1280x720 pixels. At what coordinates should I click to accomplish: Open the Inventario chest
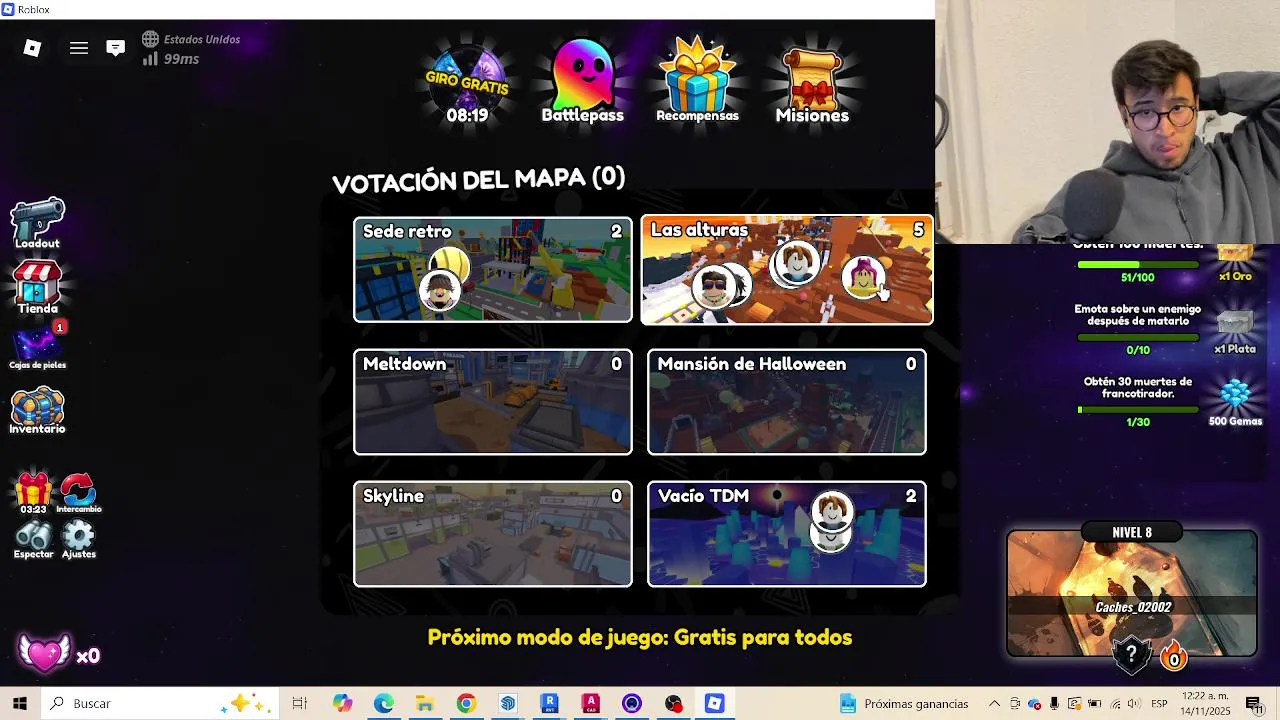coord(37,411)
